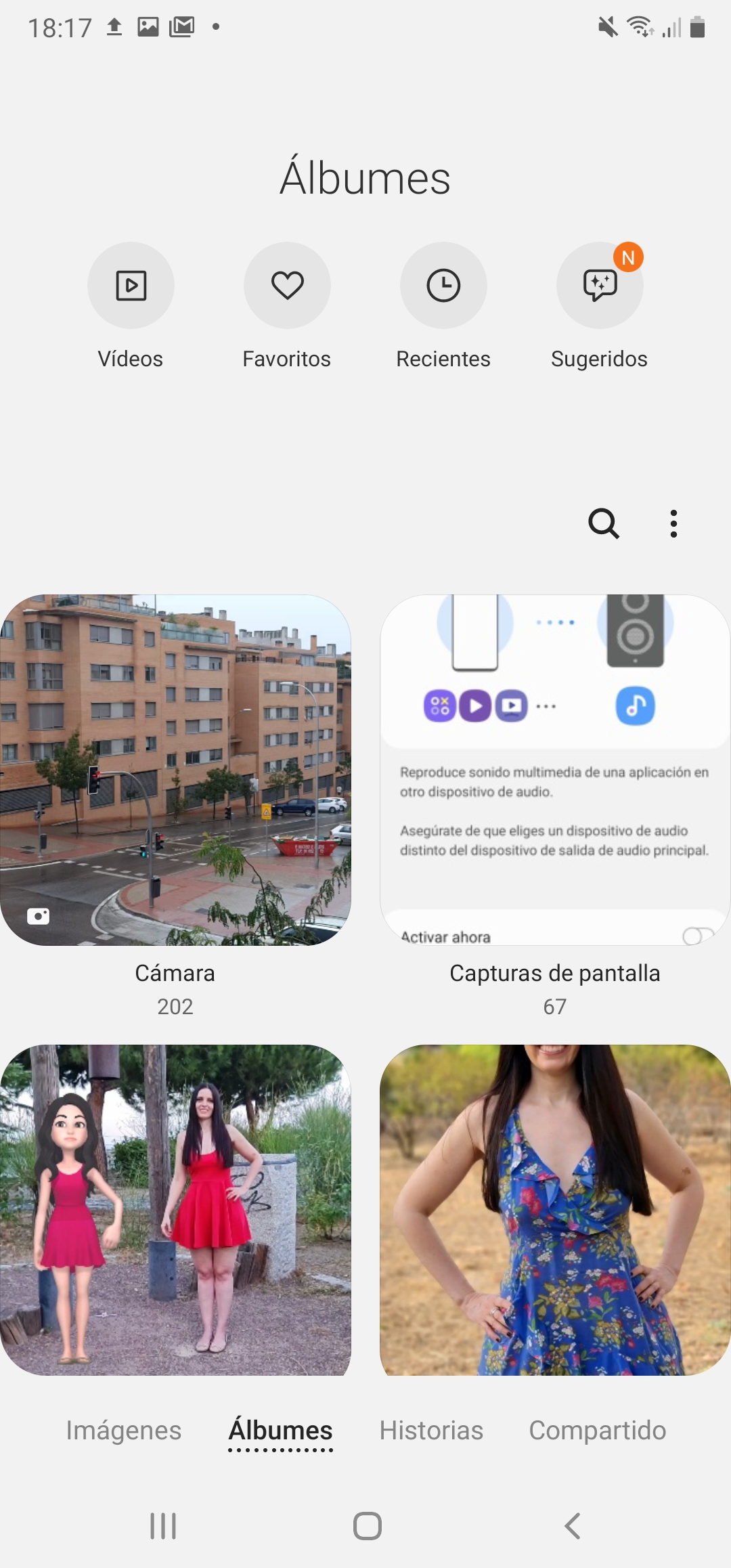
Task: Open the album showing the blue floral dress
Action: tap(555, 1210)
